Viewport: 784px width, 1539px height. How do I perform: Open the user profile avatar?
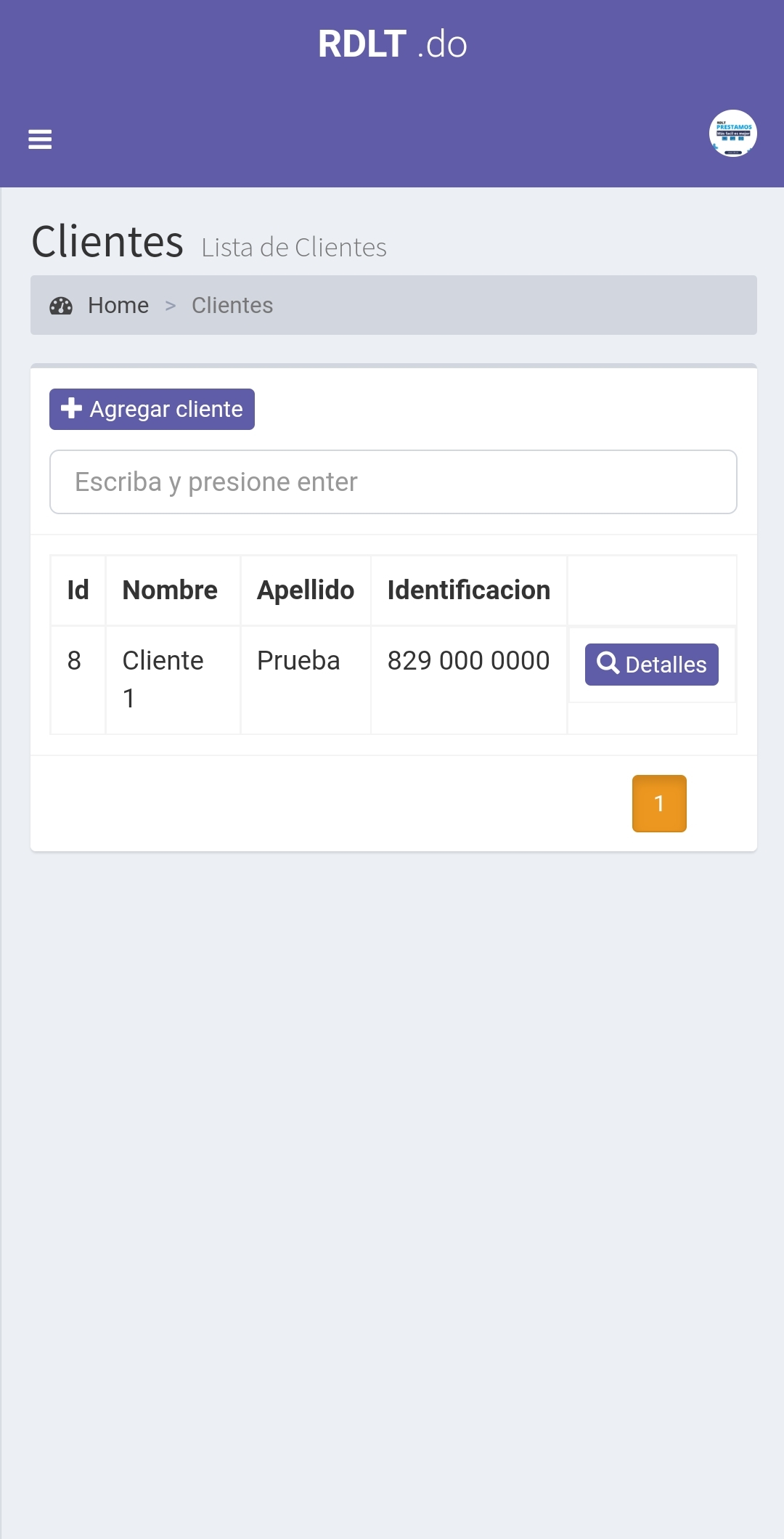point(732,134)
